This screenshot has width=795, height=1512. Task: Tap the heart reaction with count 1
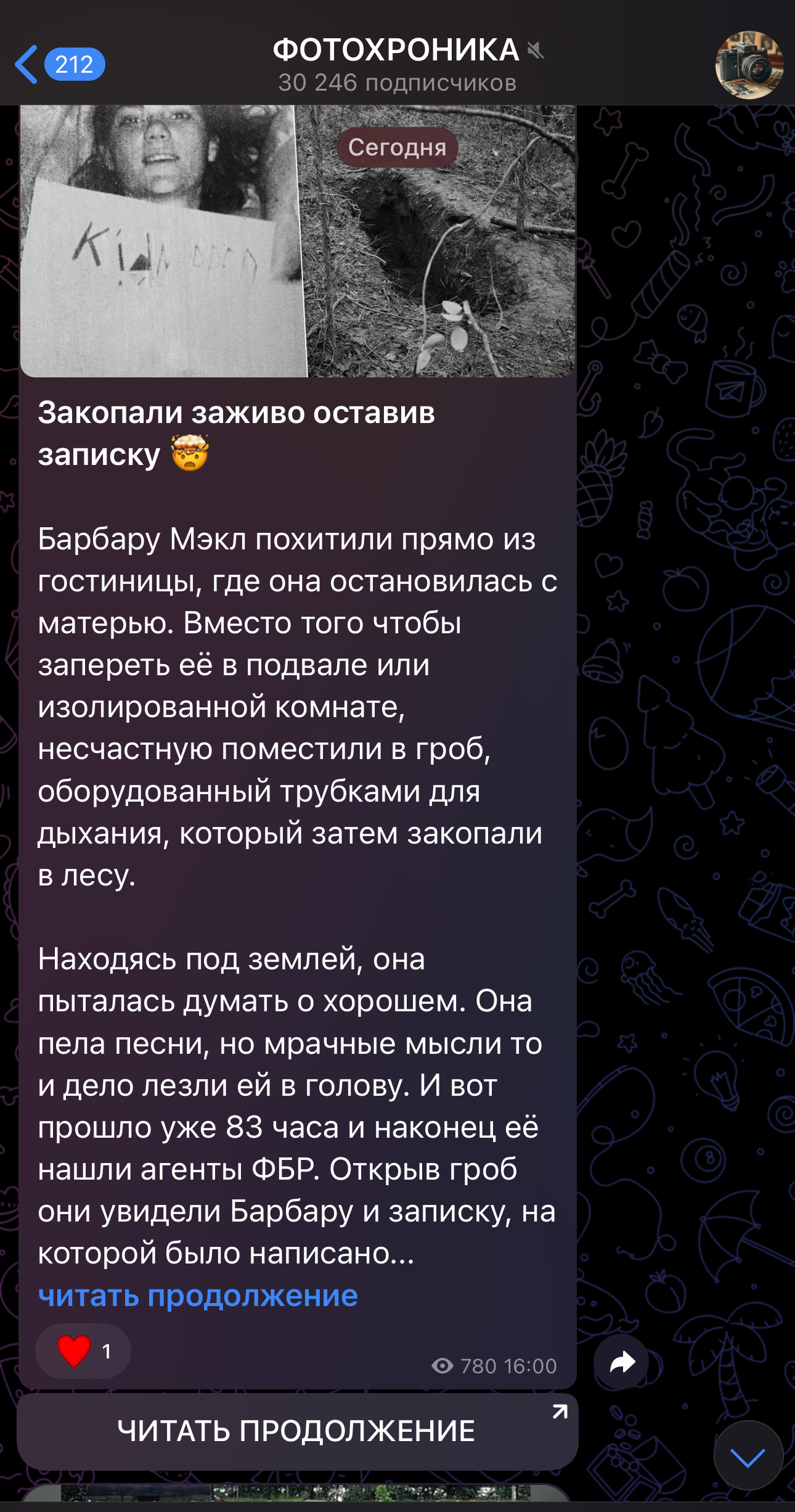(x=83, y=1351)
